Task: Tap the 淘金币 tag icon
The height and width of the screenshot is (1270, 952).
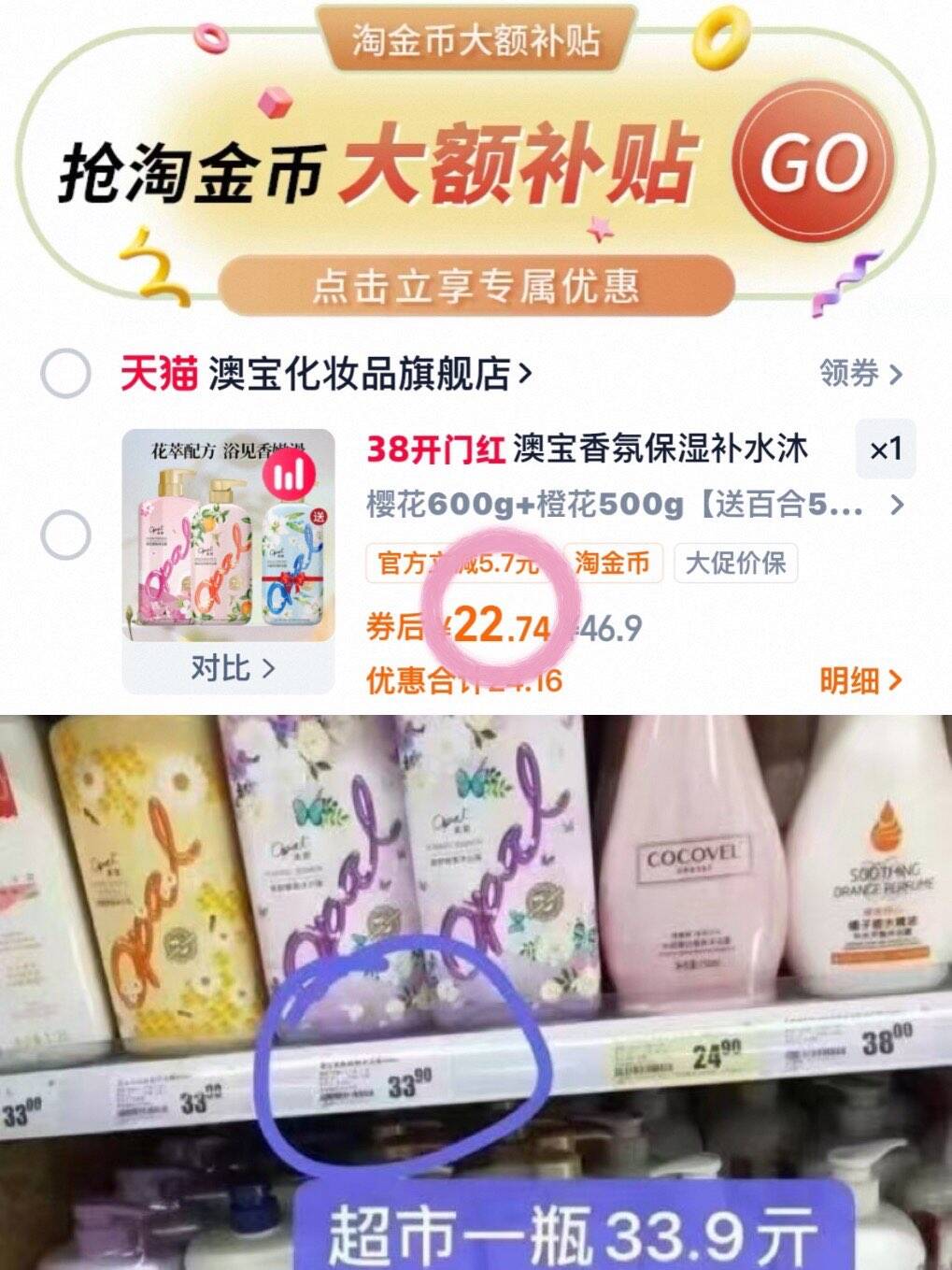Action: tap(618, 562)
